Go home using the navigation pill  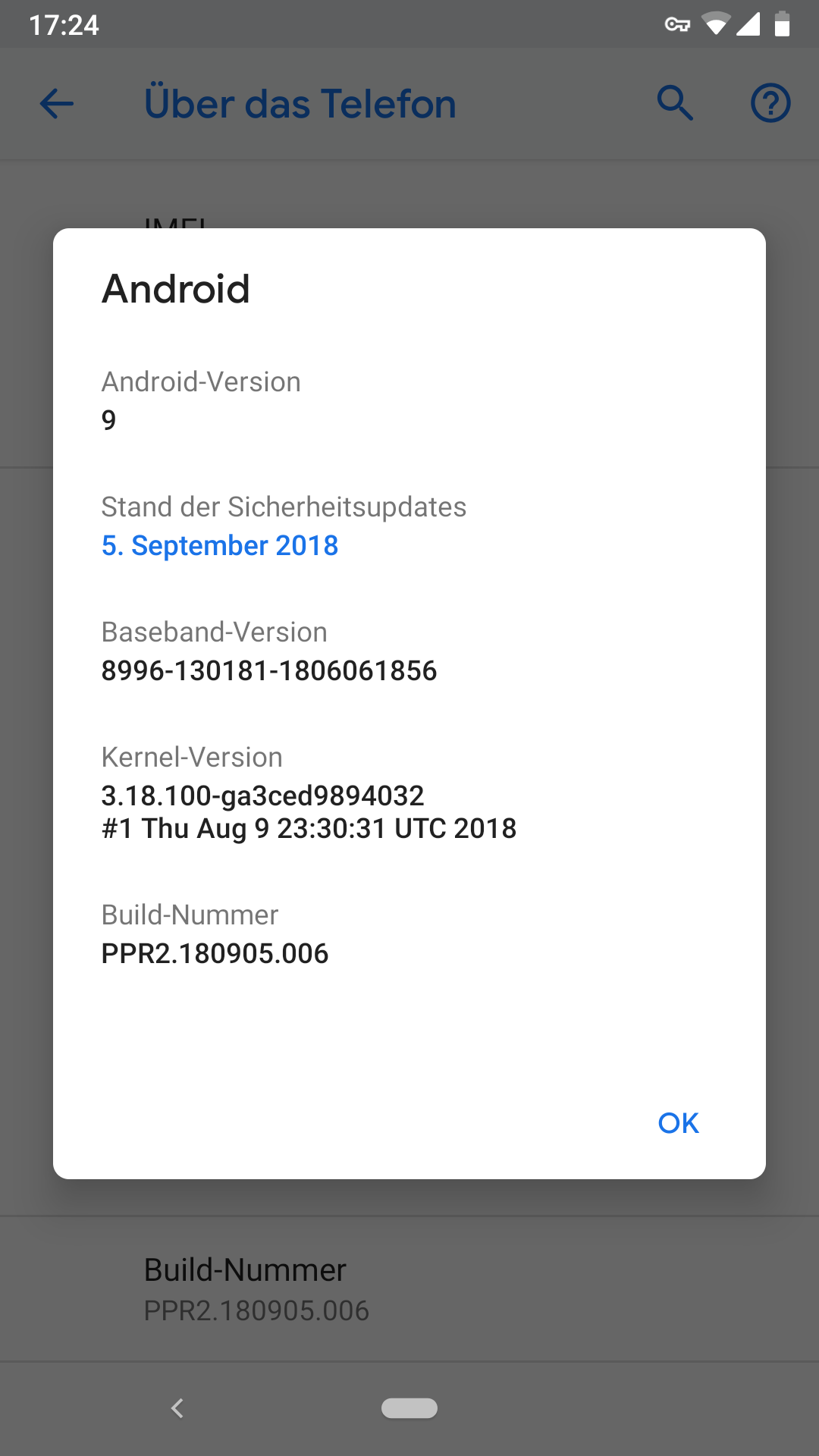tap(409, 1408)
